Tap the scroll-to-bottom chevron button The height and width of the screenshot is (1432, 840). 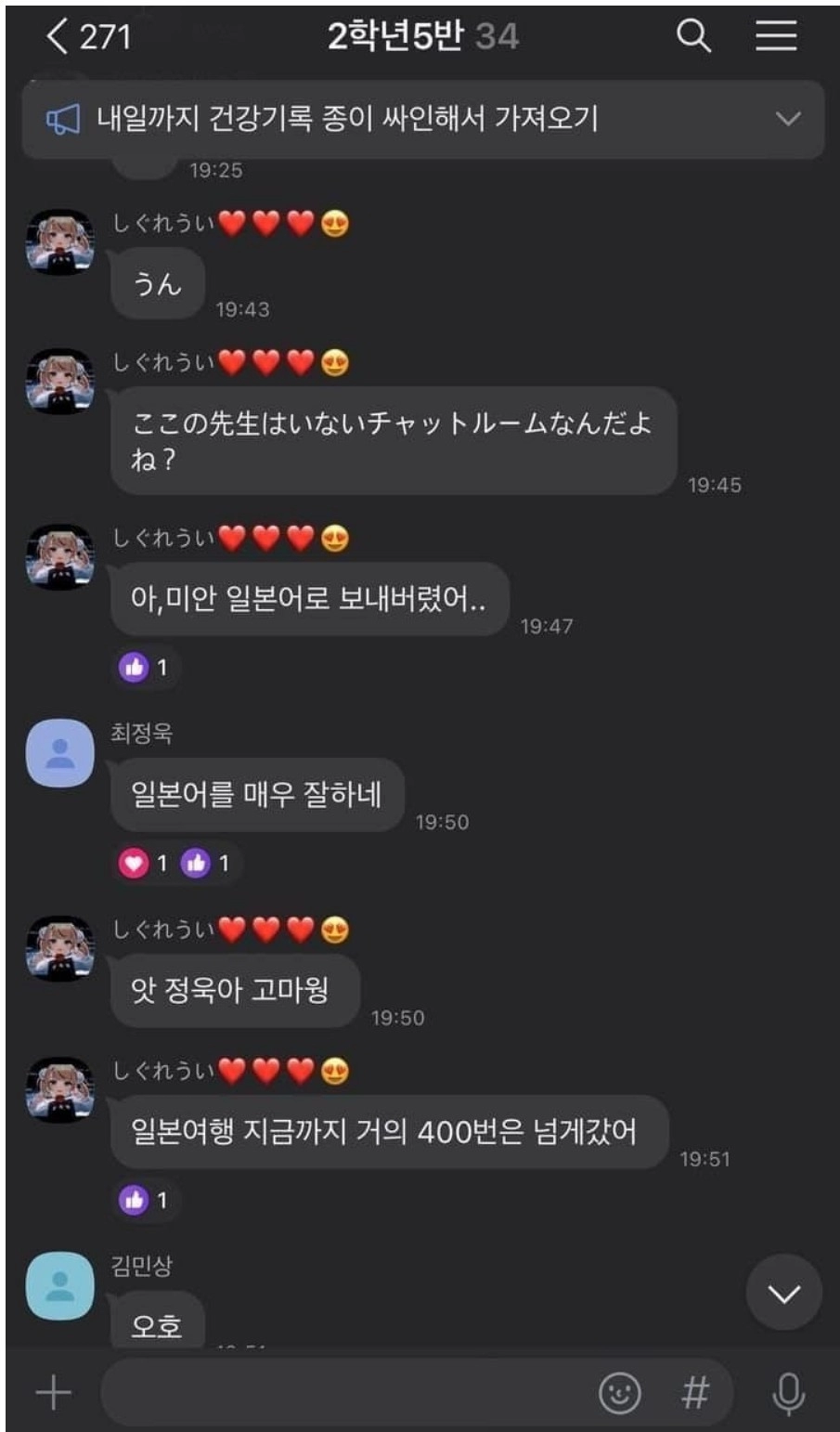coord(782,1290)
